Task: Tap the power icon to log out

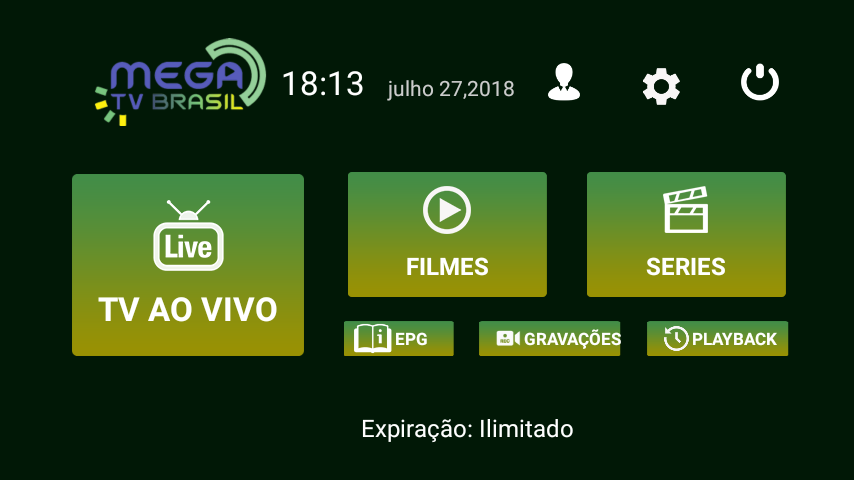Action: pos(760,82)
